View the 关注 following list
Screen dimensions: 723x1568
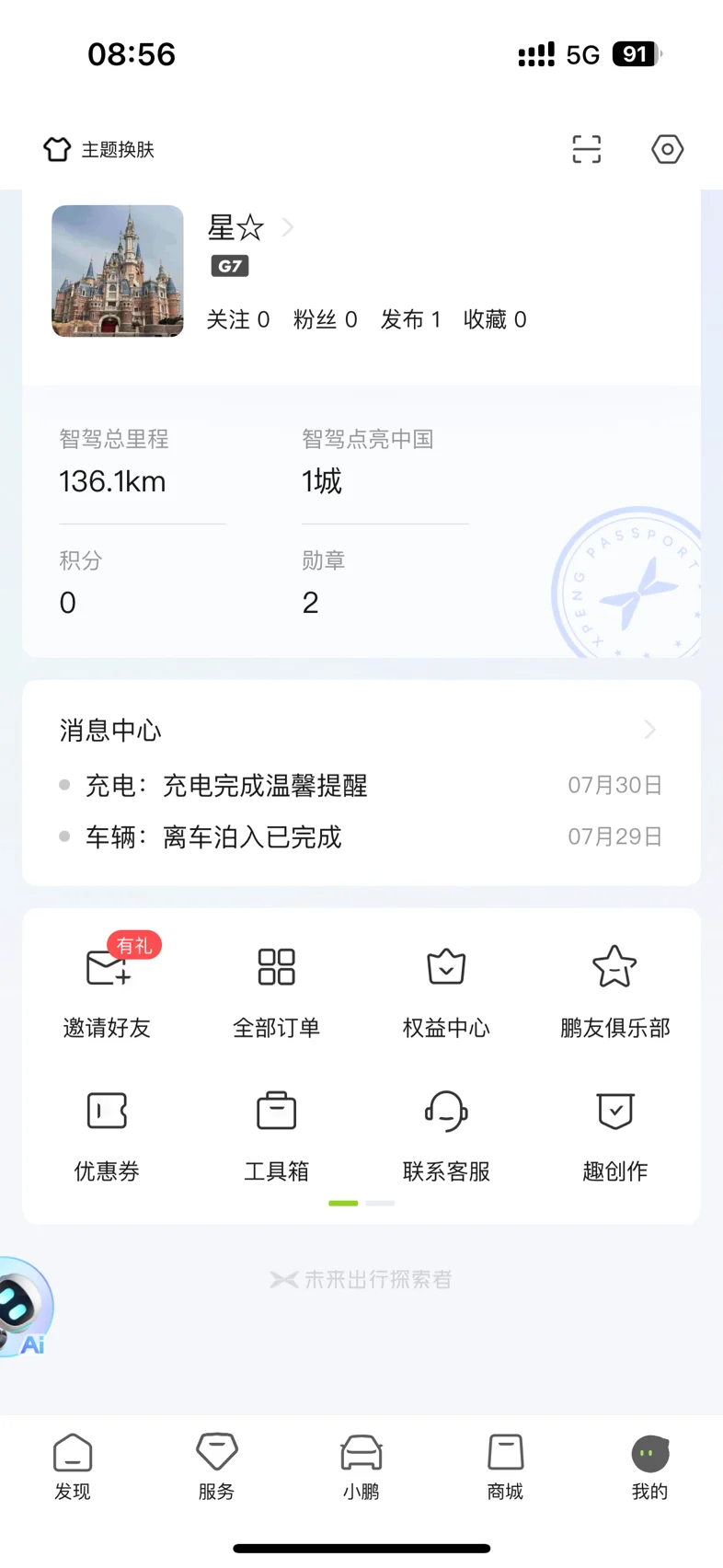click(x=237, y=319)
